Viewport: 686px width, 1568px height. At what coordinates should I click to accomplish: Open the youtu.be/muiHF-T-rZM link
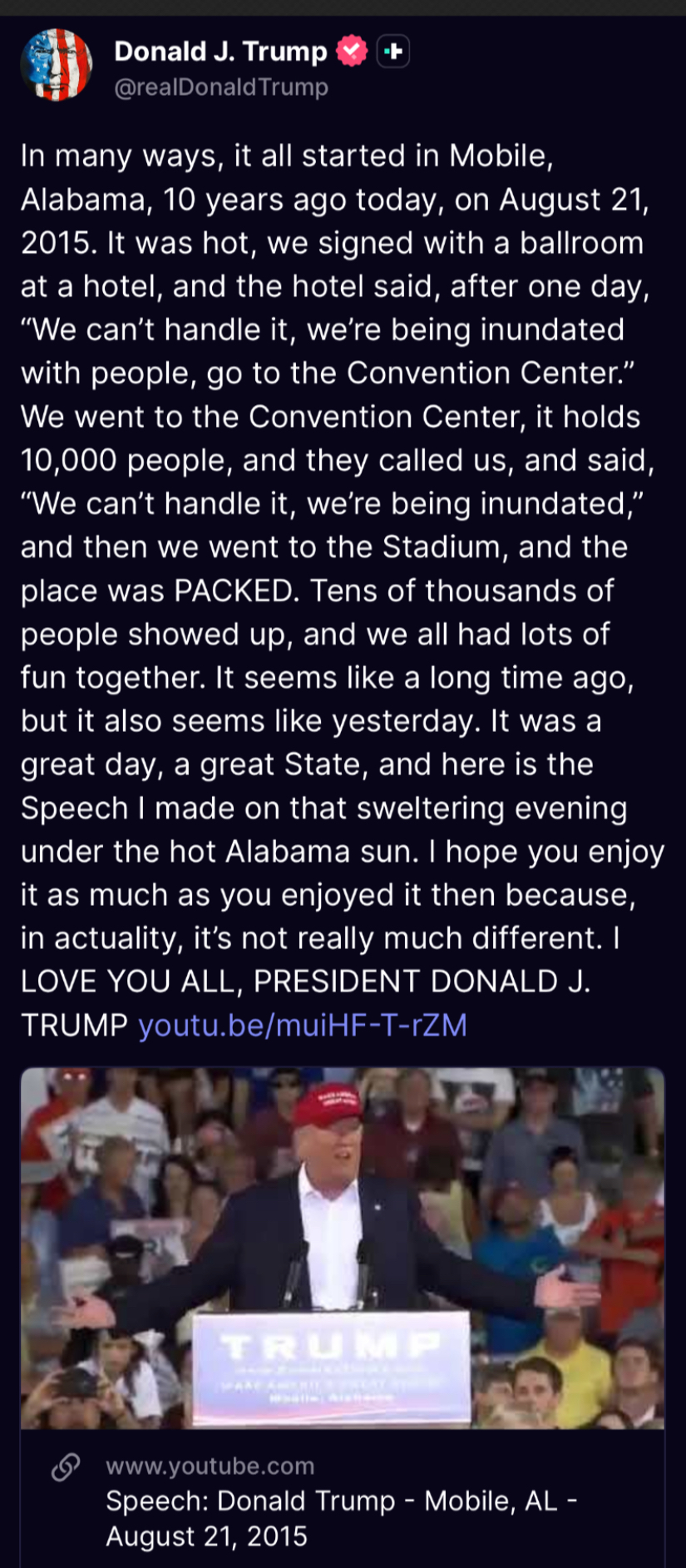click(303, 1025)
